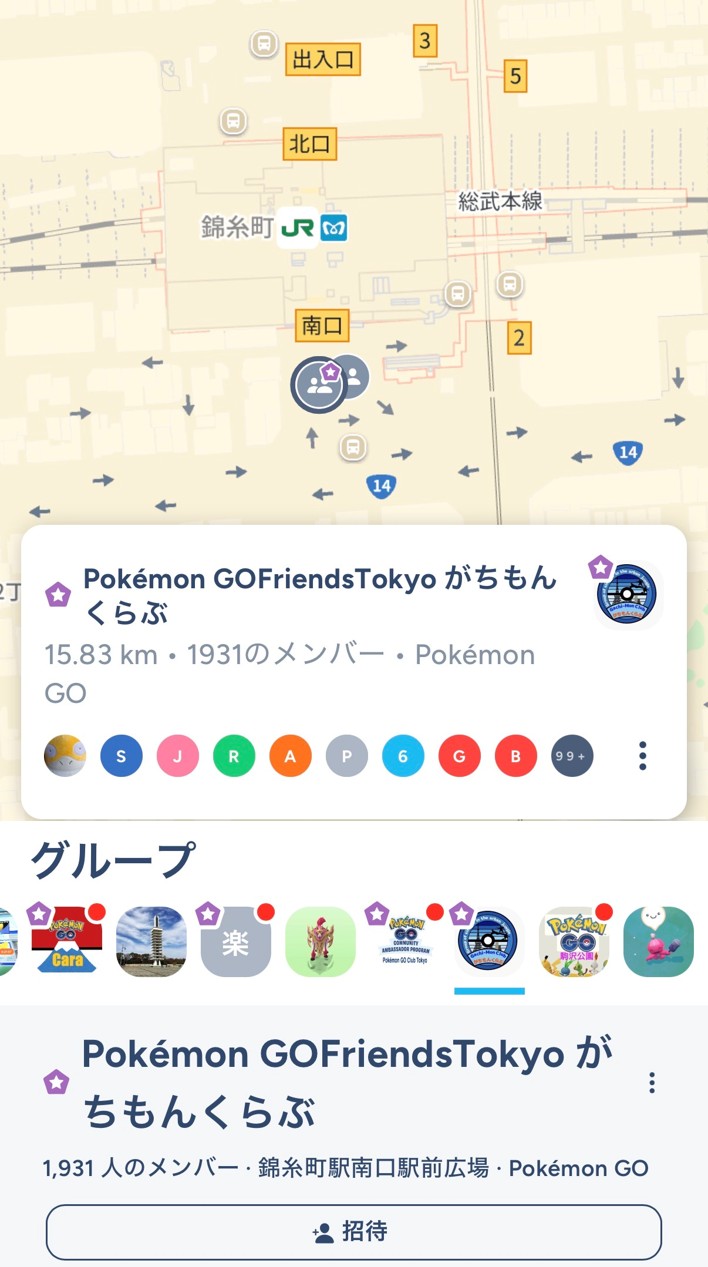Select the Community Ambassador Program group icon

pyautogui.click(x=405, y=942)
